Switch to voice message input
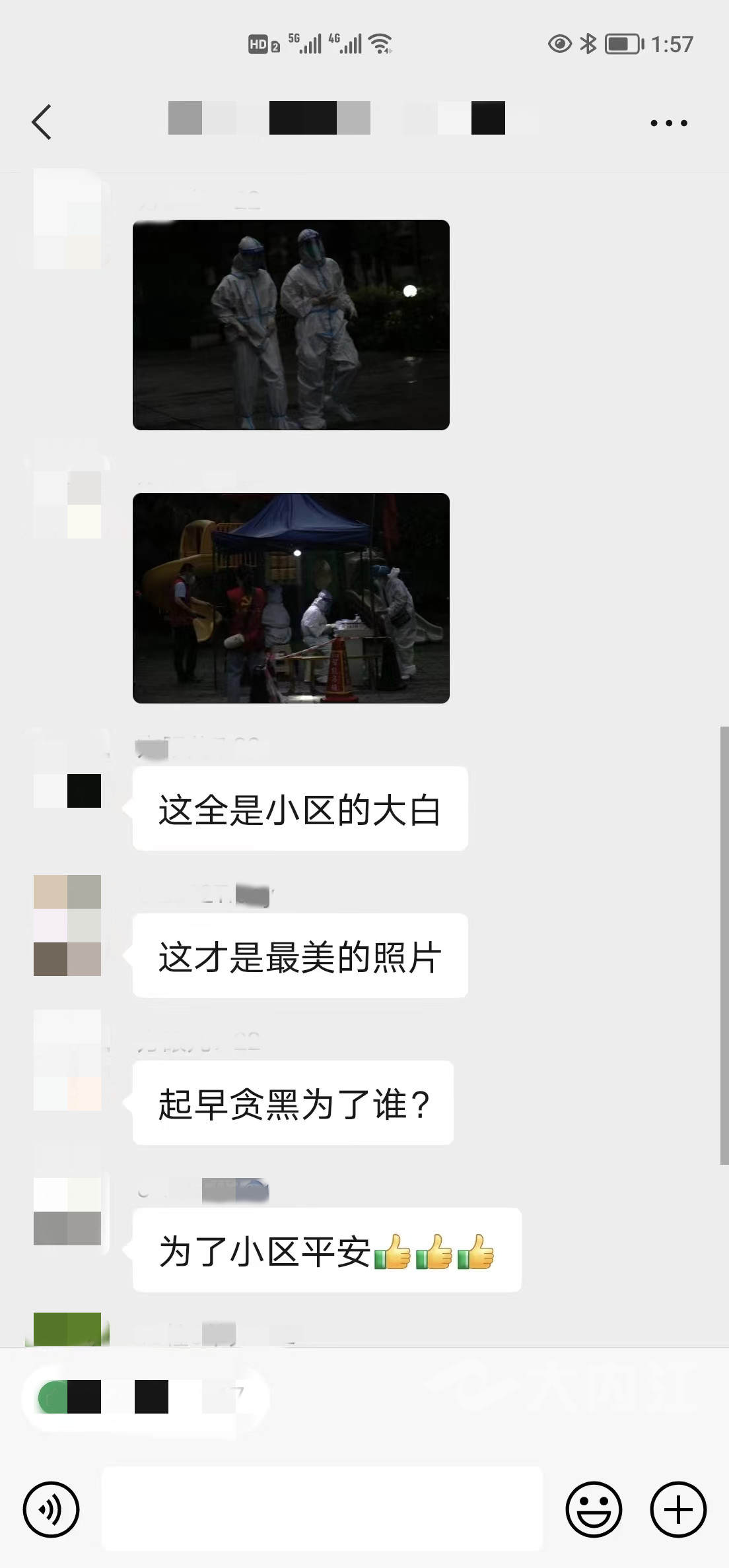Image resolution: width=729 pixels, height=1568 pixels. pyautogui.click(x=51, y=1509)
